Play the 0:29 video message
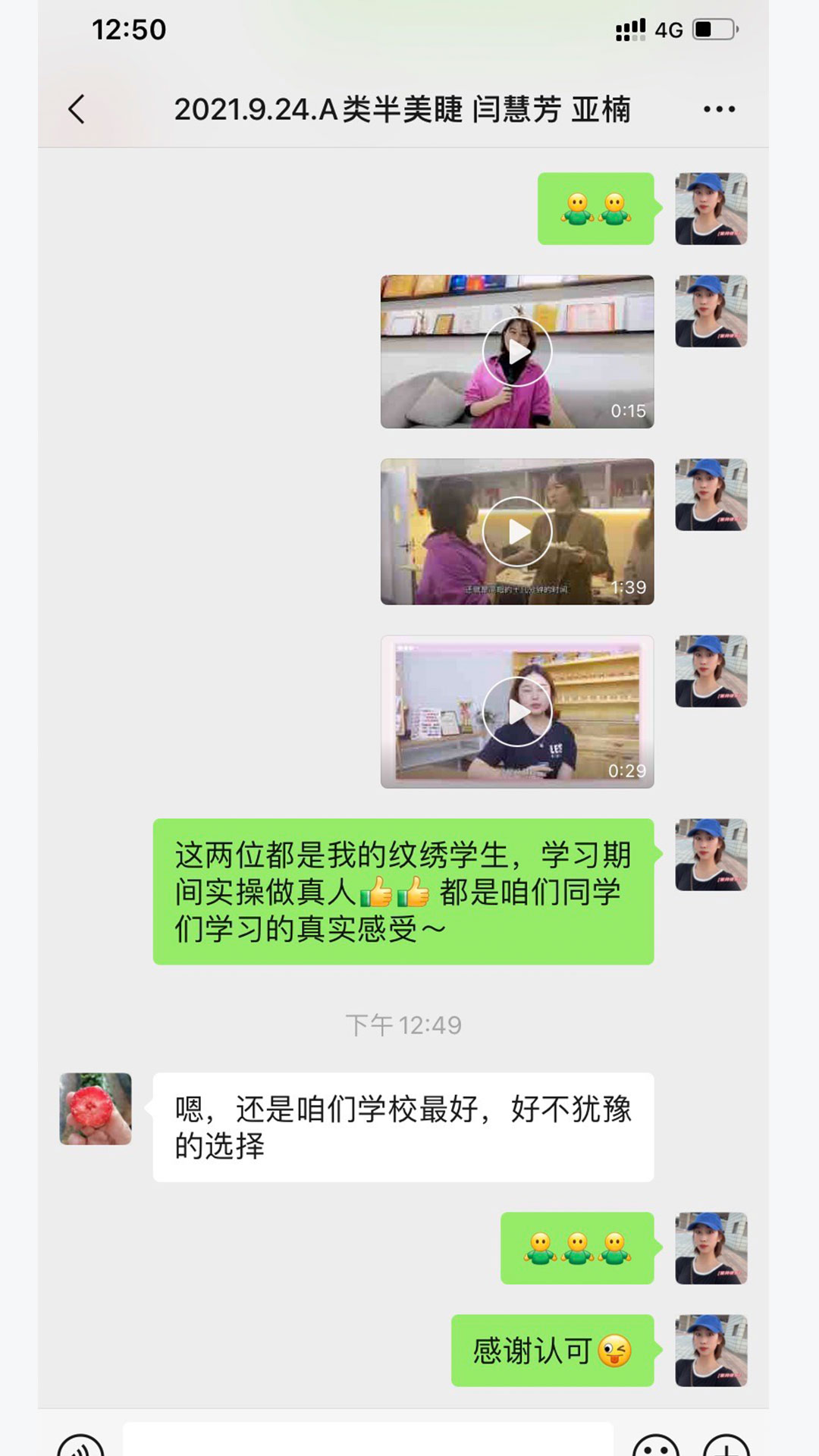 coord(517,712)
